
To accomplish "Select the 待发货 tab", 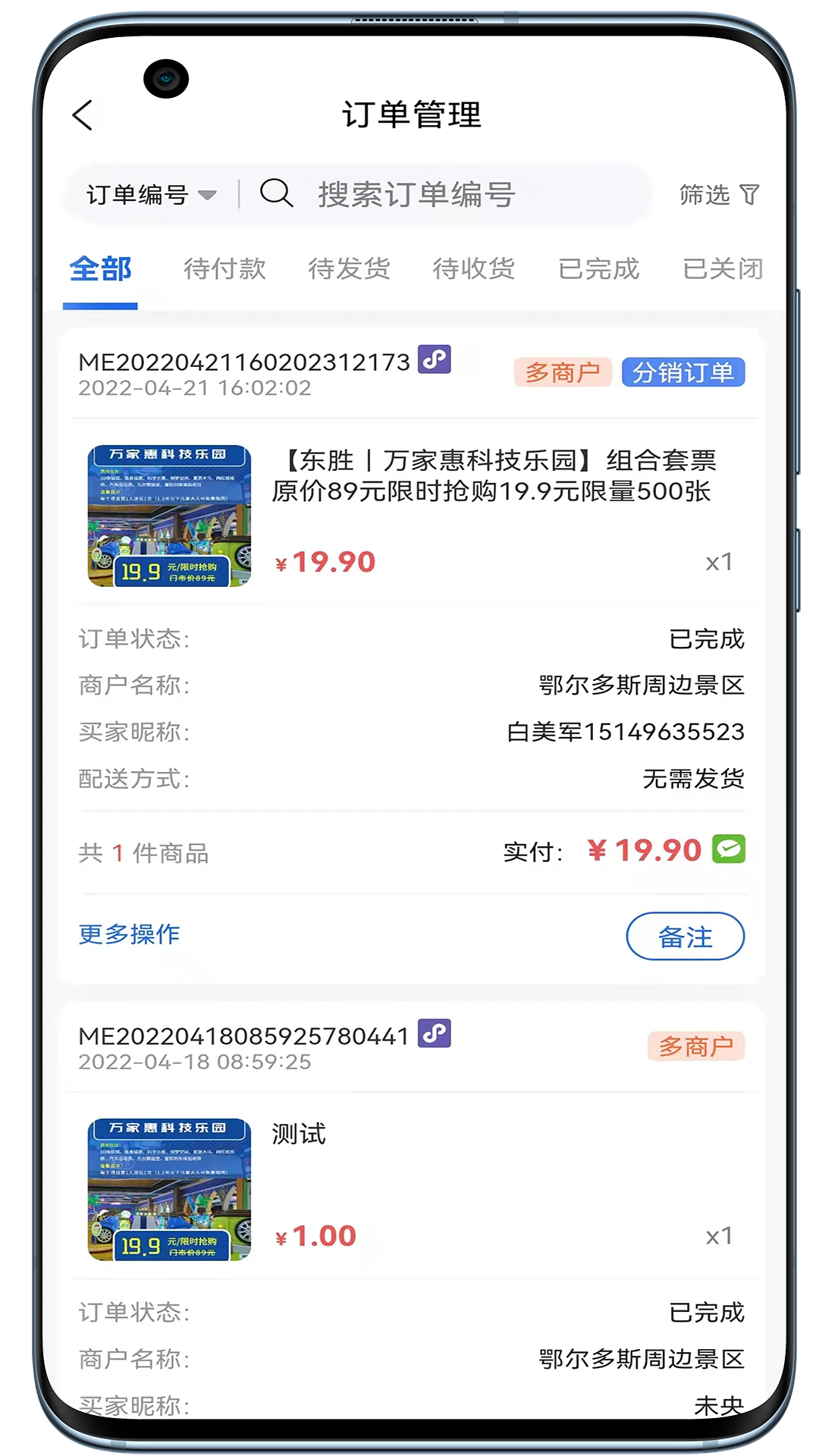I will tap(350, 268).
